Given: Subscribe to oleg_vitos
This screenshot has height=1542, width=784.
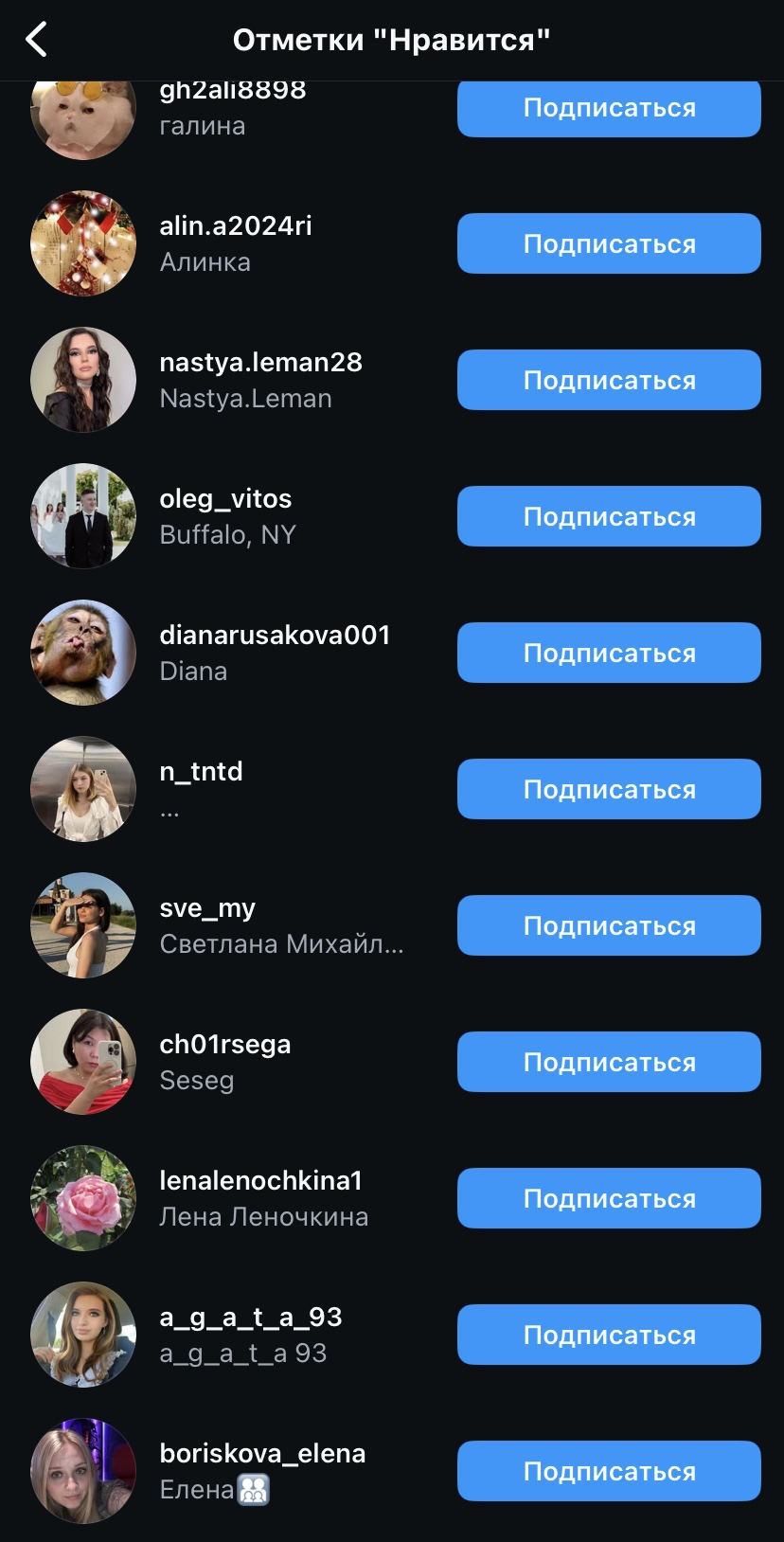Looking at the screenshot, I should [x=609, y=517].
